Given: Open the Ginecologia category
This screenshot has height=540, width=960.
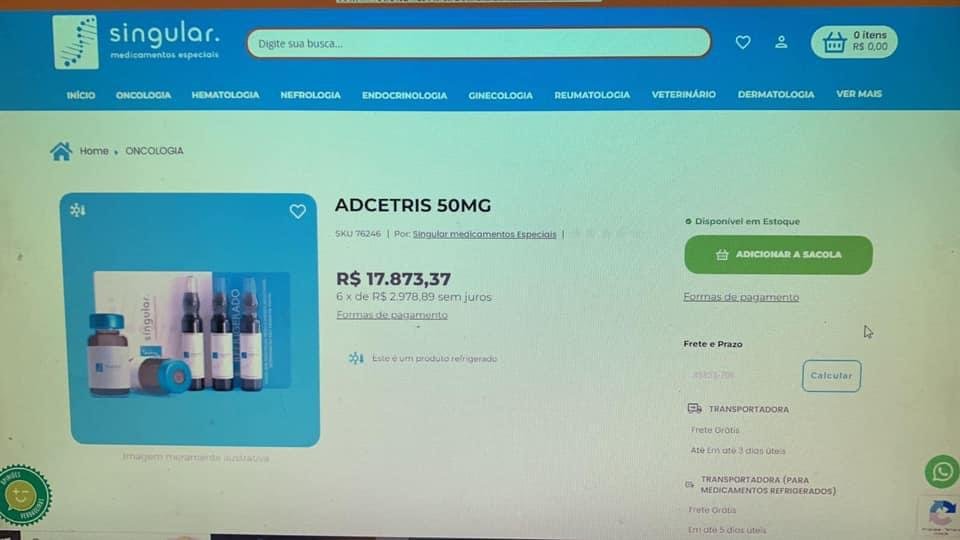Looking at the screenshot, I should (500, 95).
